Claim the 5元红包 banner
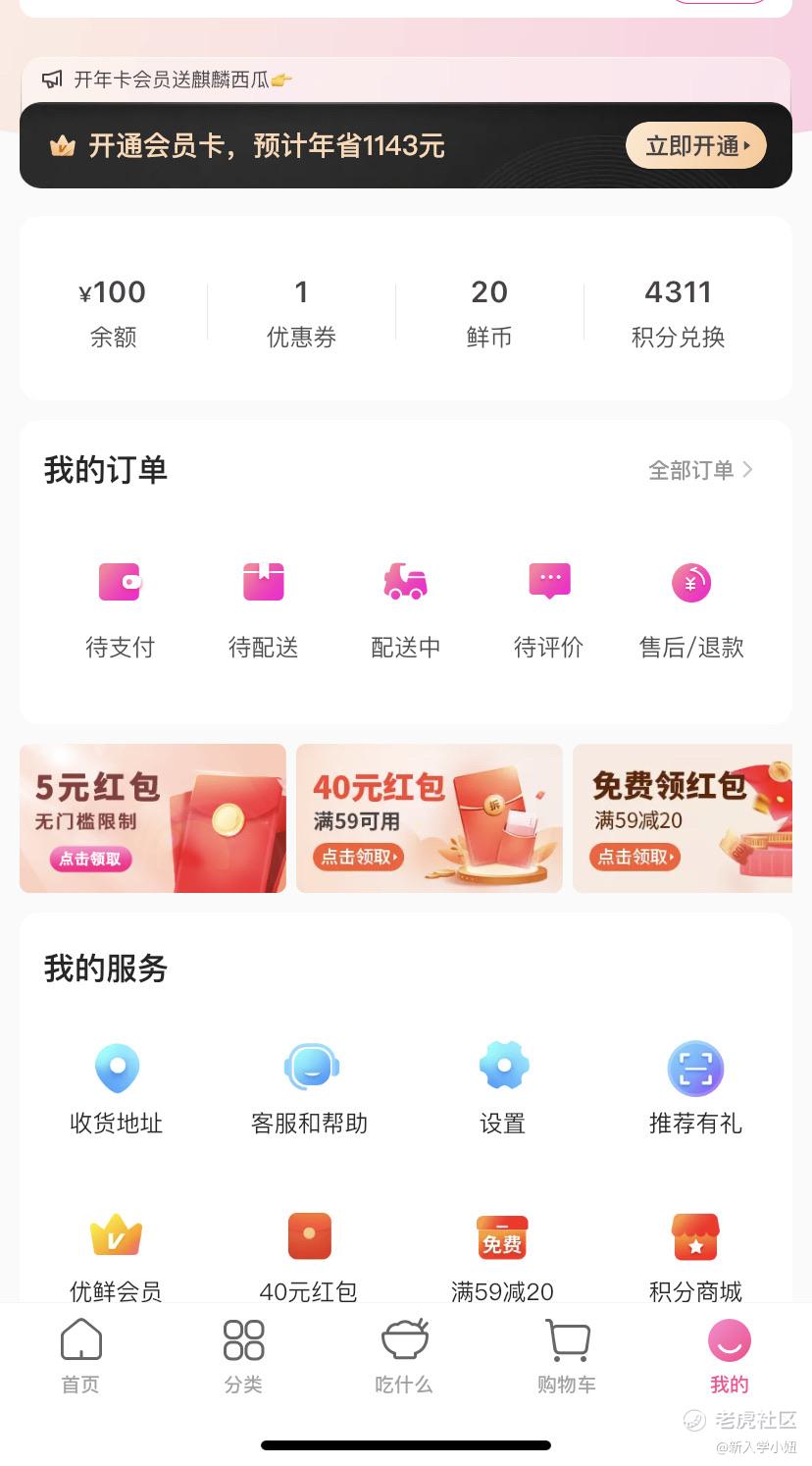Screen dimensions: 812x1466 153,818
